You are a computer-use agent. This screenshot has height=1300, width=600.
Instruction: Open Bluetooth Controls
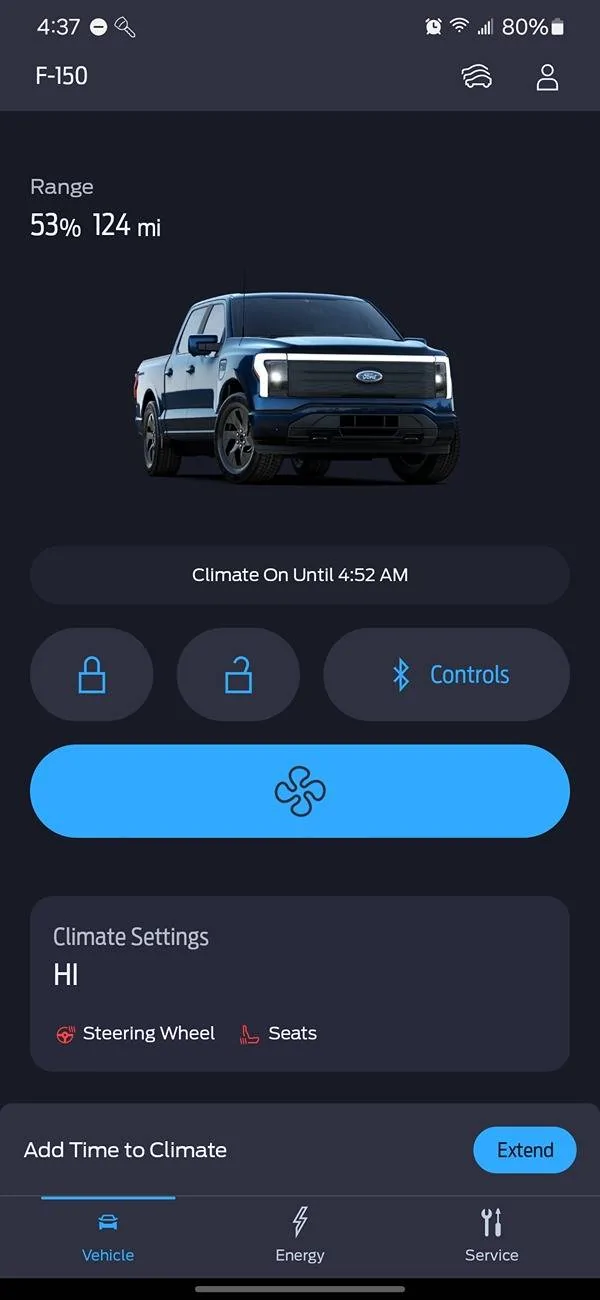[x=447, y=675]
